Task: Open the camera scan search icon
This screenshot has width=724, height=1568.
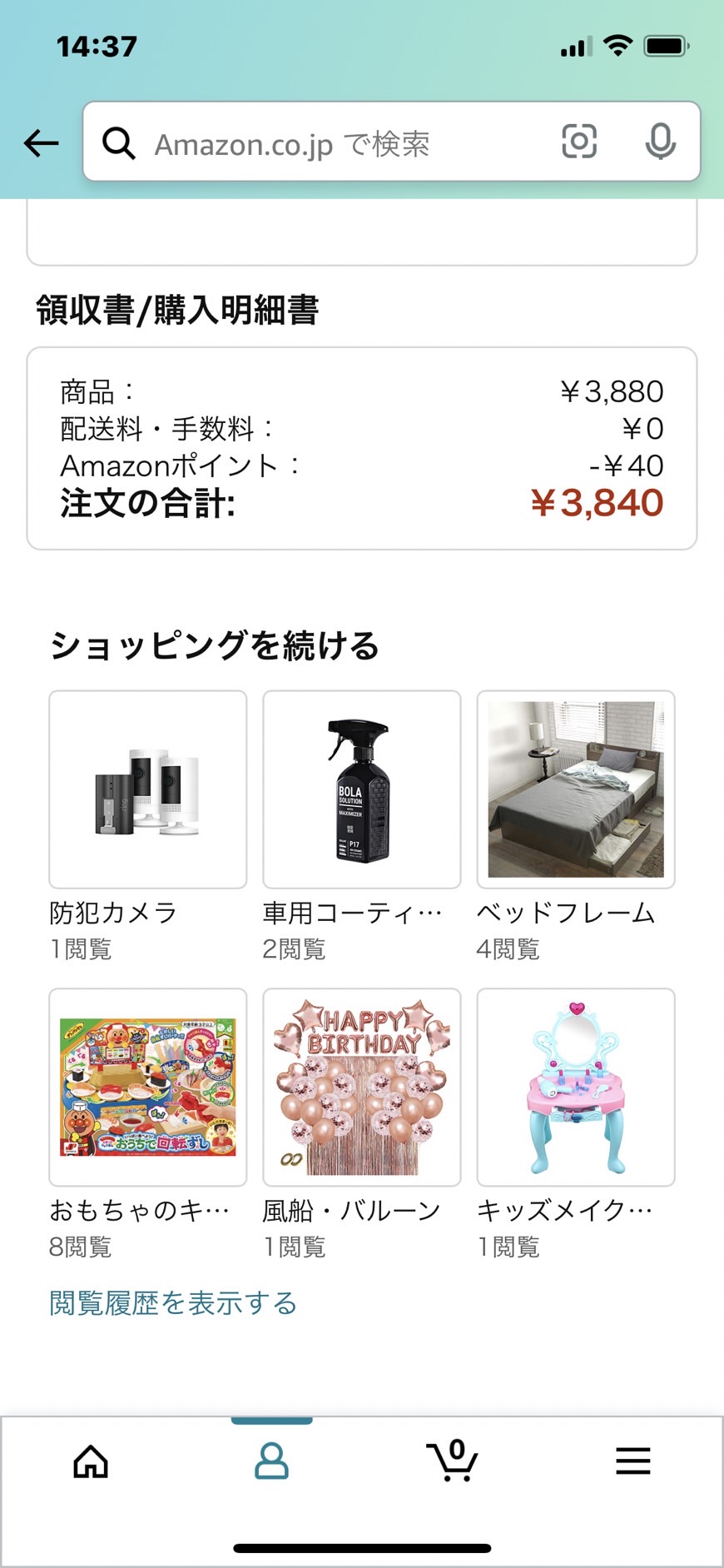Action: (x=579, y=142)
